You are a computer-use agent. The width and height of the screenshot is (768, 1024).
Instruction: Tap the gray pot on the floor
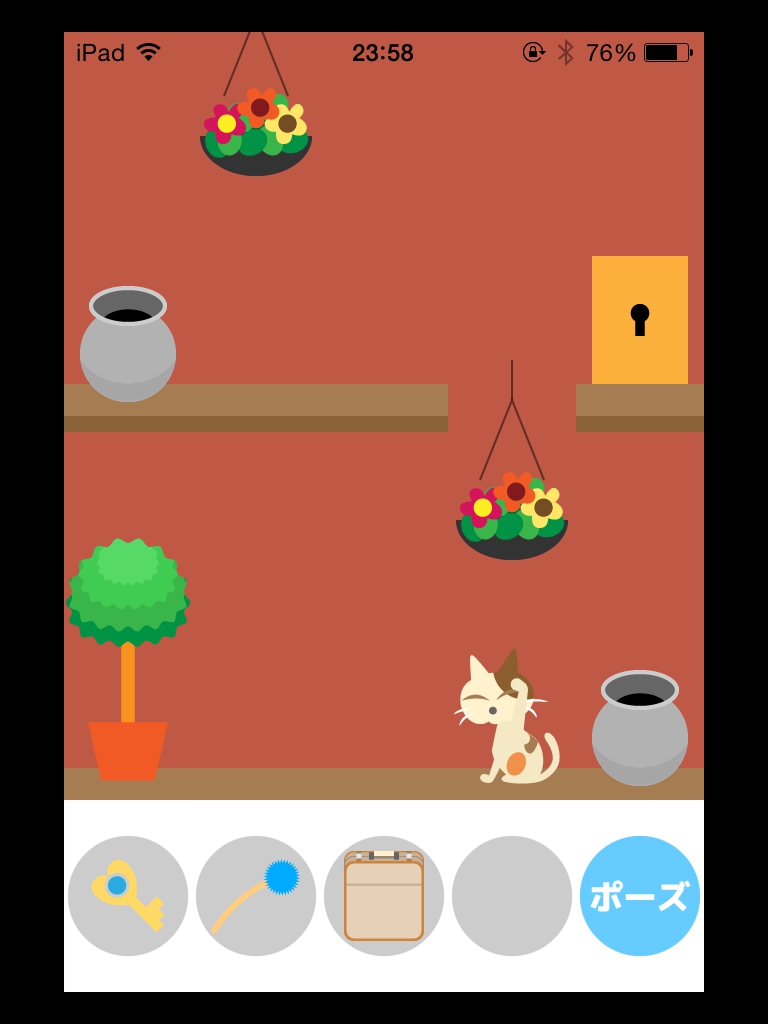click(x=640, y=729)
